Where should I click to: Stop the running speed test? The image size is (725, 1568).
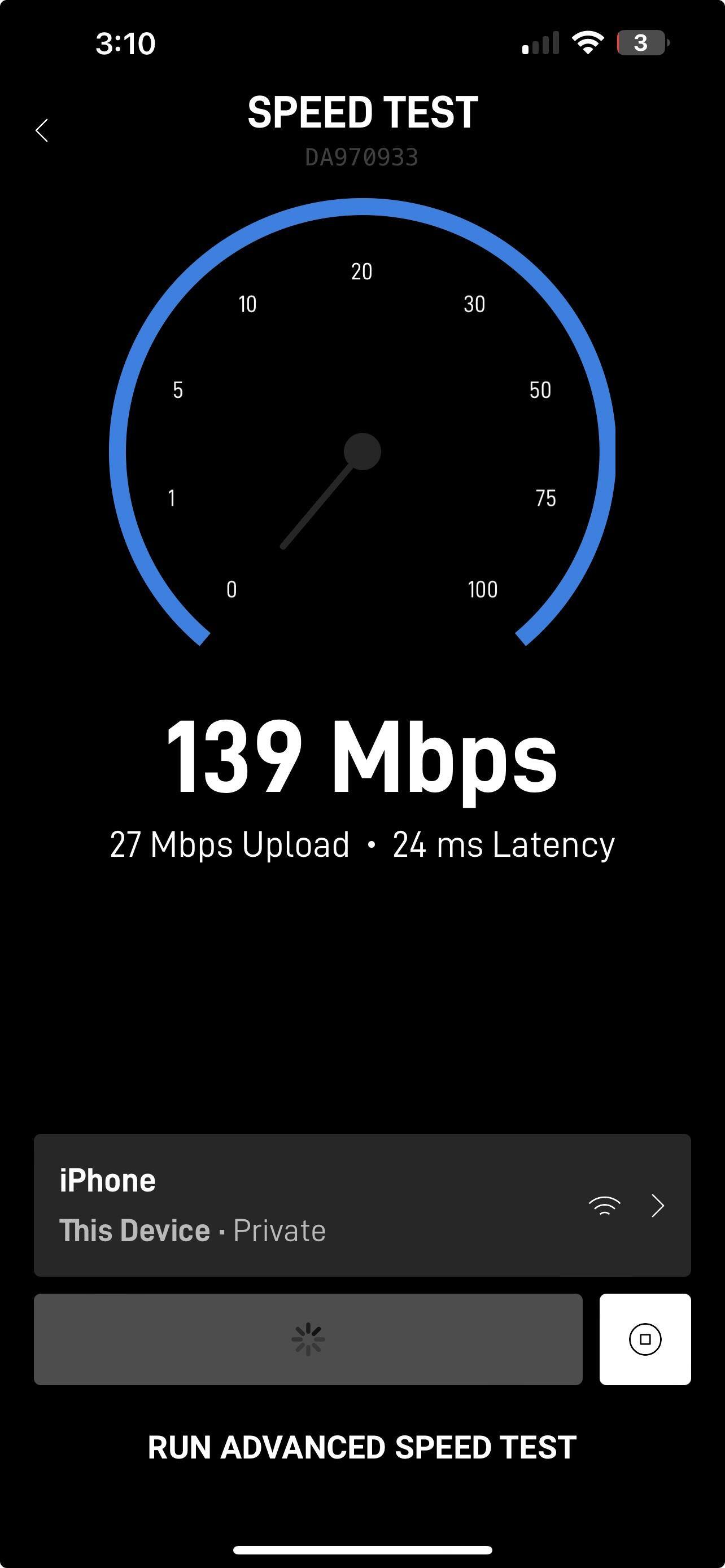tap(645, 1339)
